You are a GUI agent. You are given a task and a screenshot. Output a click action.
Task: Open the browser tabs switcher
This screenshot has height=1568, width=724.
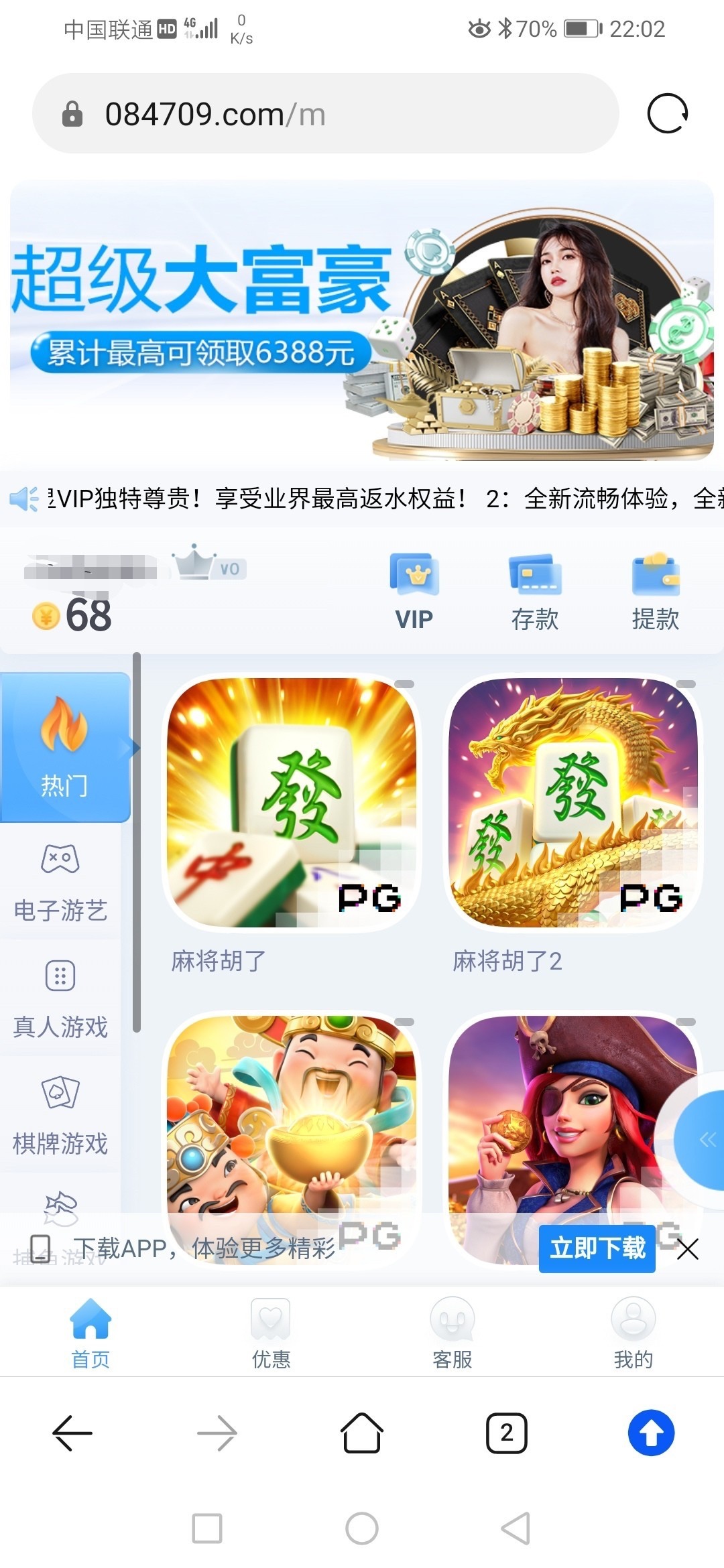pos(506,1433)
